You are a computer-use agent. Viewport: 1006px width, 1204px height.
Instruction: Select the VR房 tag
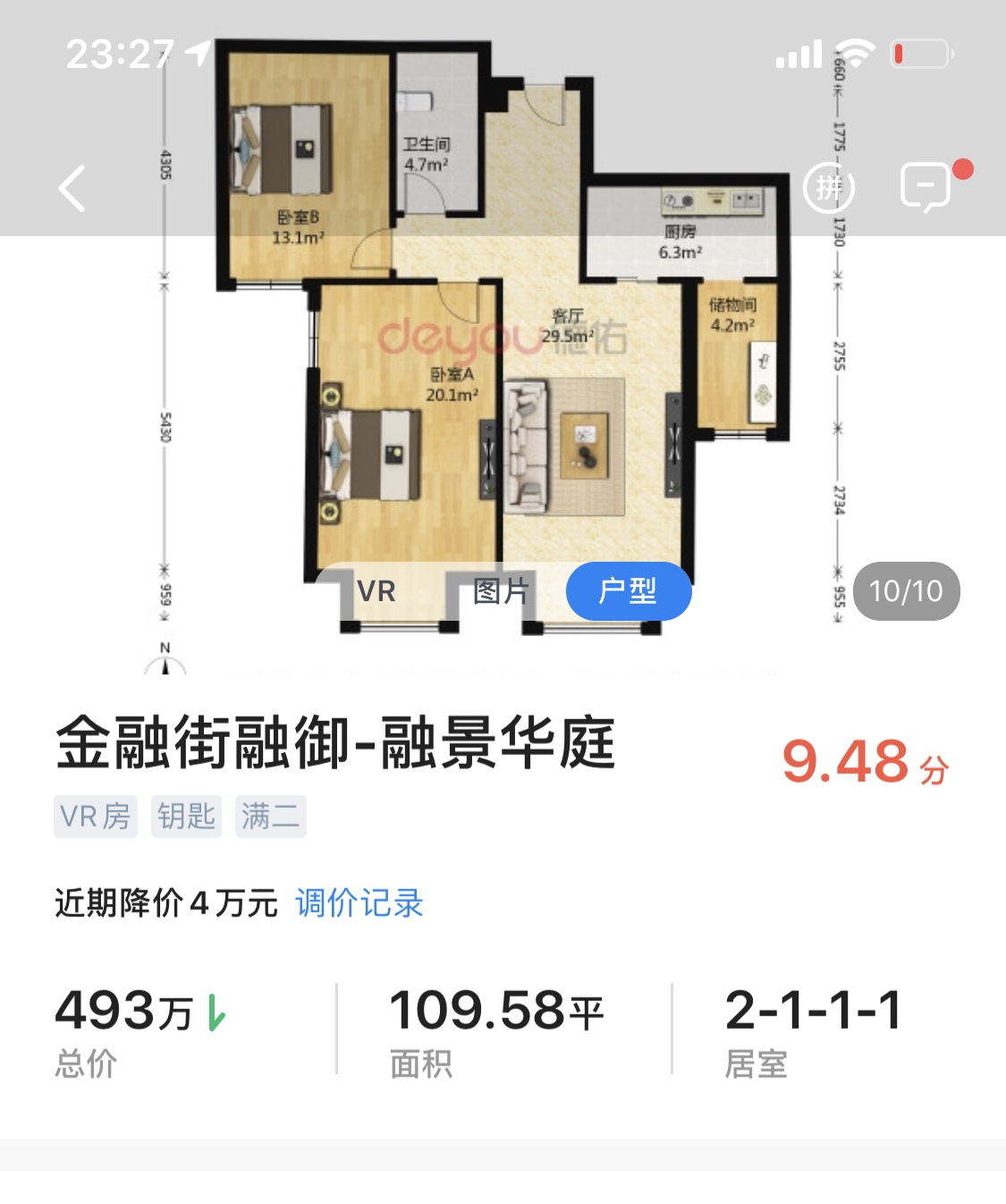click(x=96, y=816)
